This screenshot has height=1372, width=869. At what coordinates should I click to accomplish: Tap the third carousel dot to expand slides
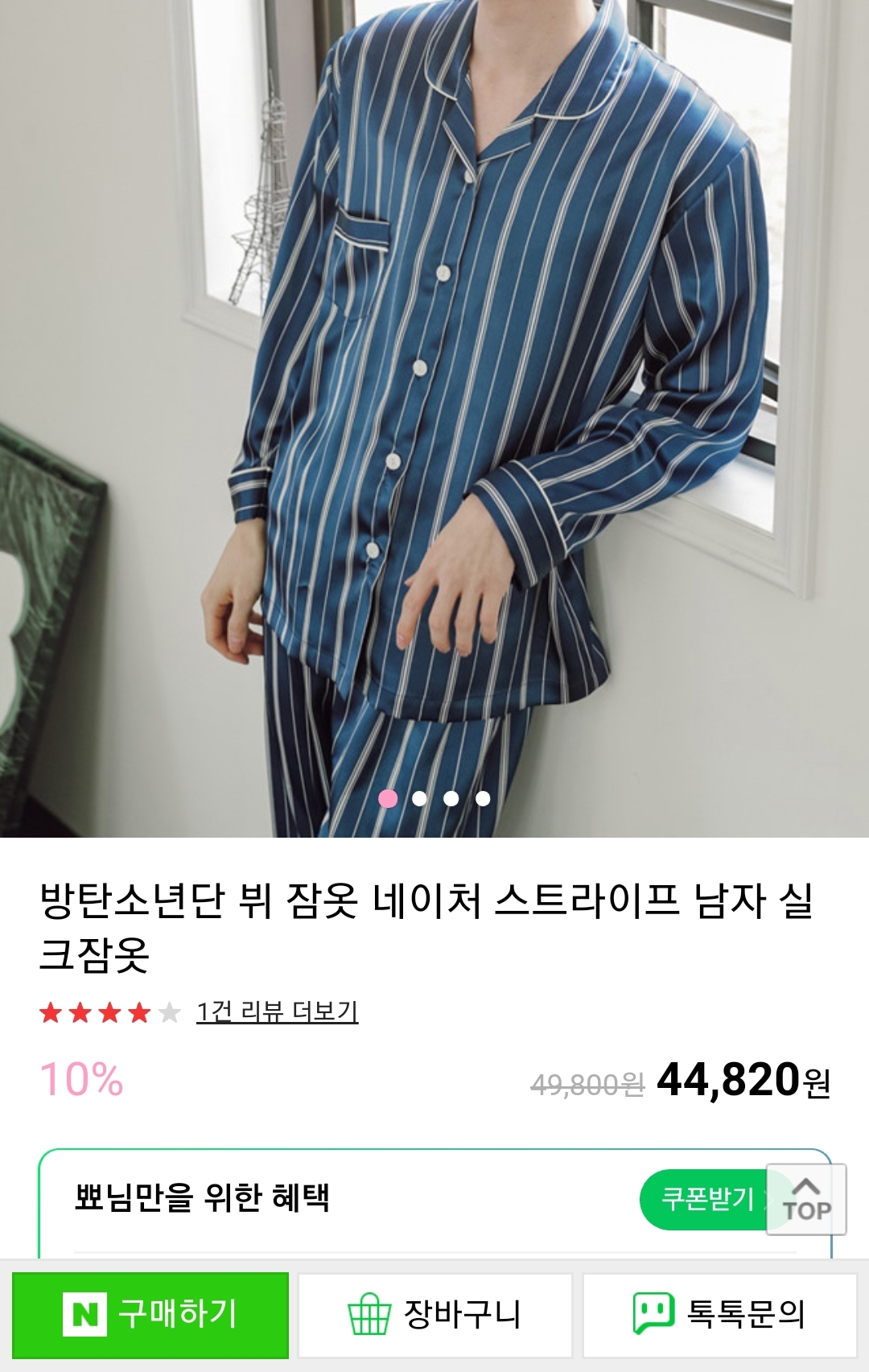pyautogui.click(x=451, y=799)
